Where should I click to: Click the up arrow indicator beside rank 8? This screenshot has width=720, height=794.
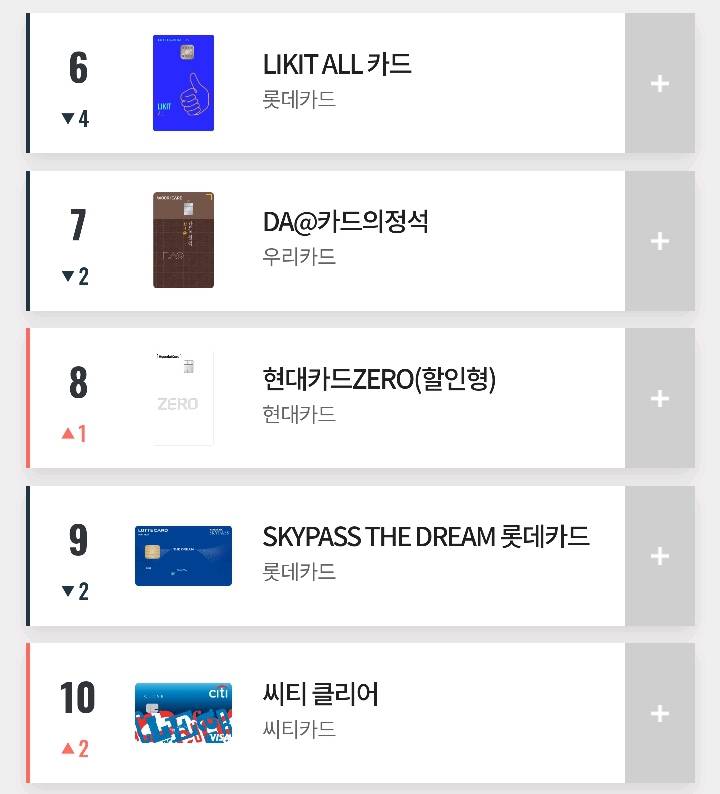coord(73,434)
